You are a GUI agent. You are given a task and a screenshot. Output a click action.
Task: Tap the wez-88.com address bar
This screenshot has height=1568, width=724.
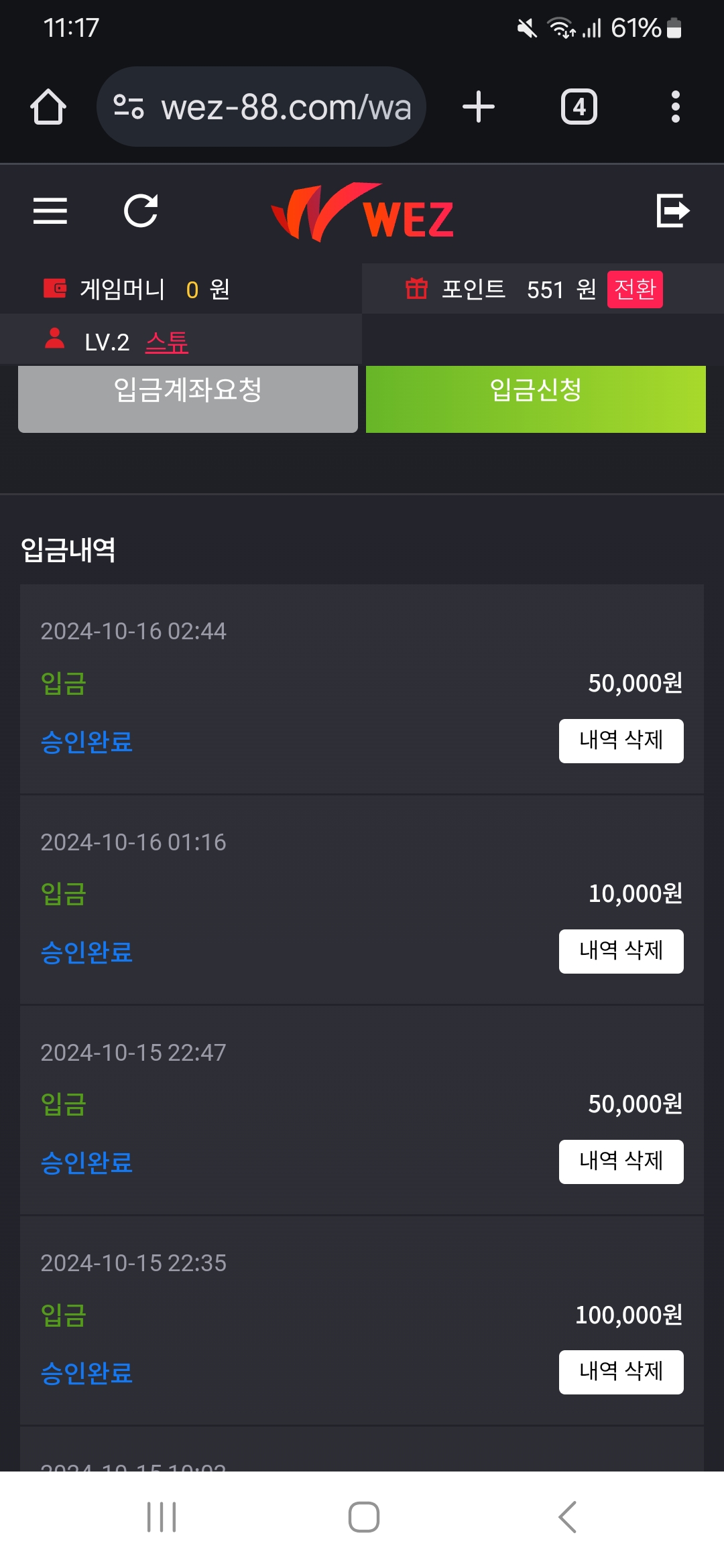tap(261, 107)
